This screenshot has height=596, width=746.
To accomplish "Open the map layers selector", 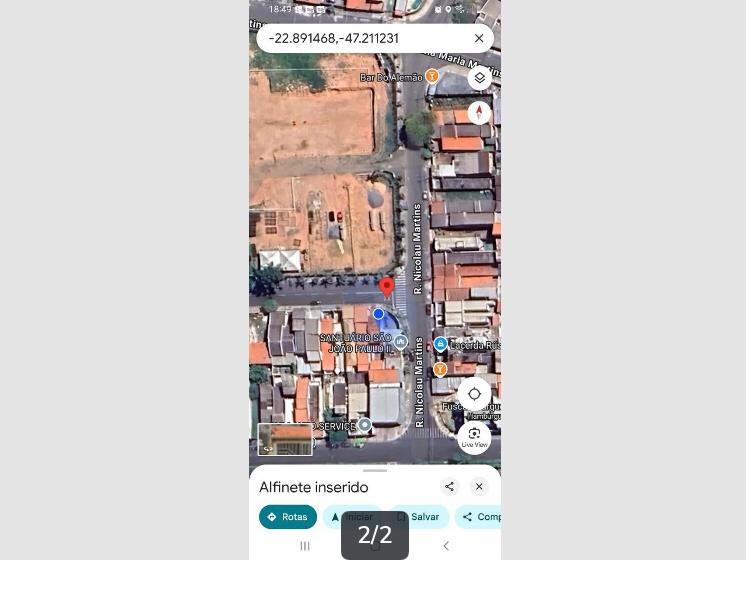I will tap(479, 78).
